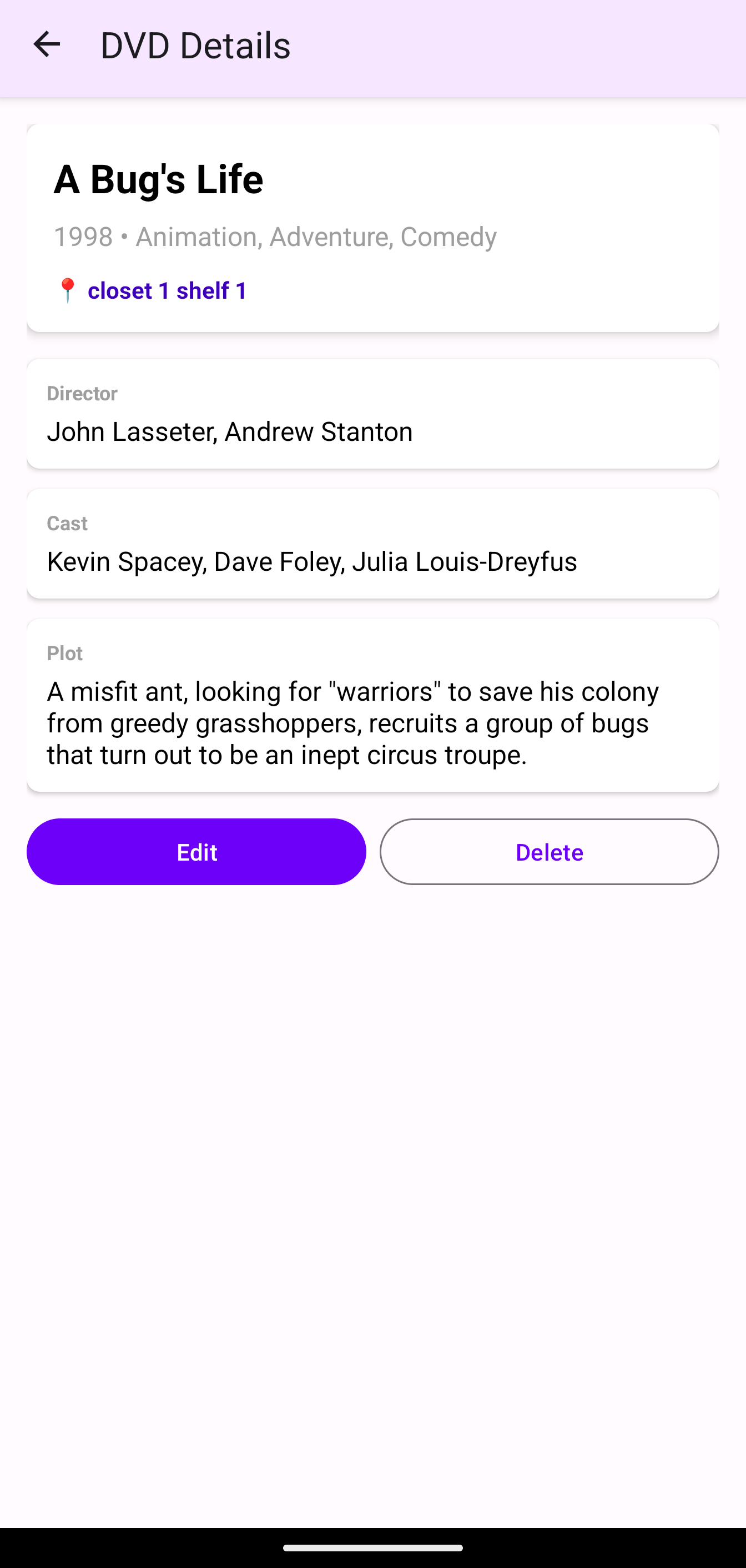The height and width of the screenshot is (1568, 746).
Task: Go back from DVD Details
Action: pyautogui.click(x=46, y=44)
